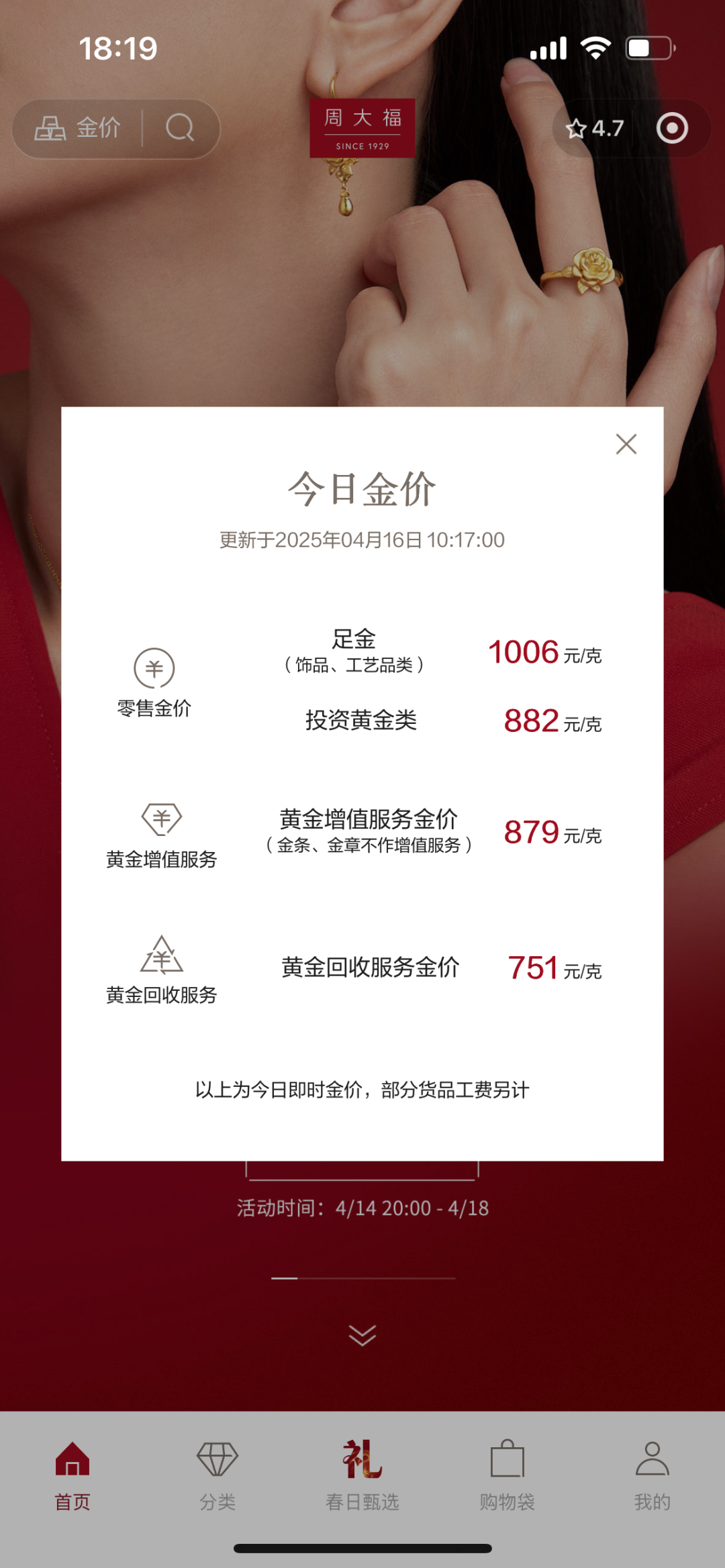The width and height of the screenshot is (725, 1568).
Task: Tap the search magnifier icon
Action: click(180, 127)
